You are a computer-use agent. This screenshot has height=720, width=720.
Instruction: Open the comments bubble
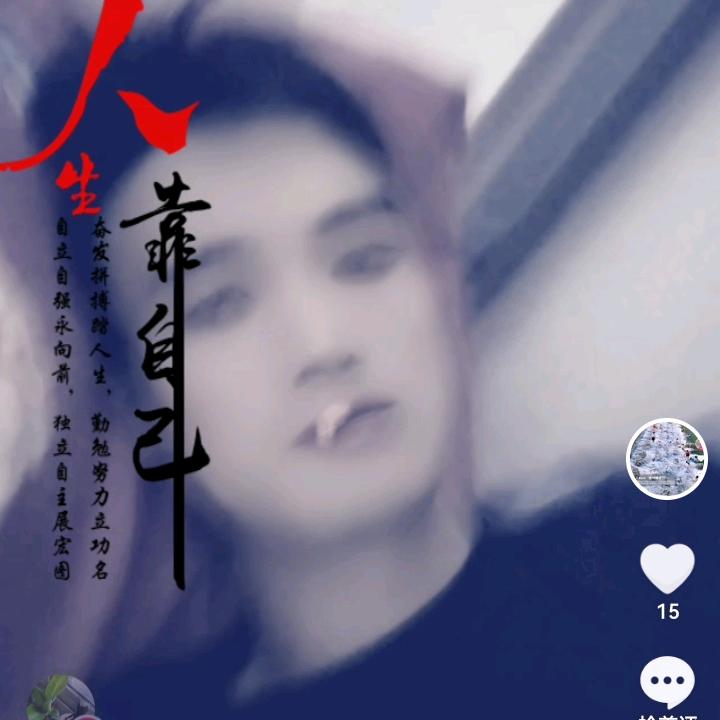[x=667, y=682]
